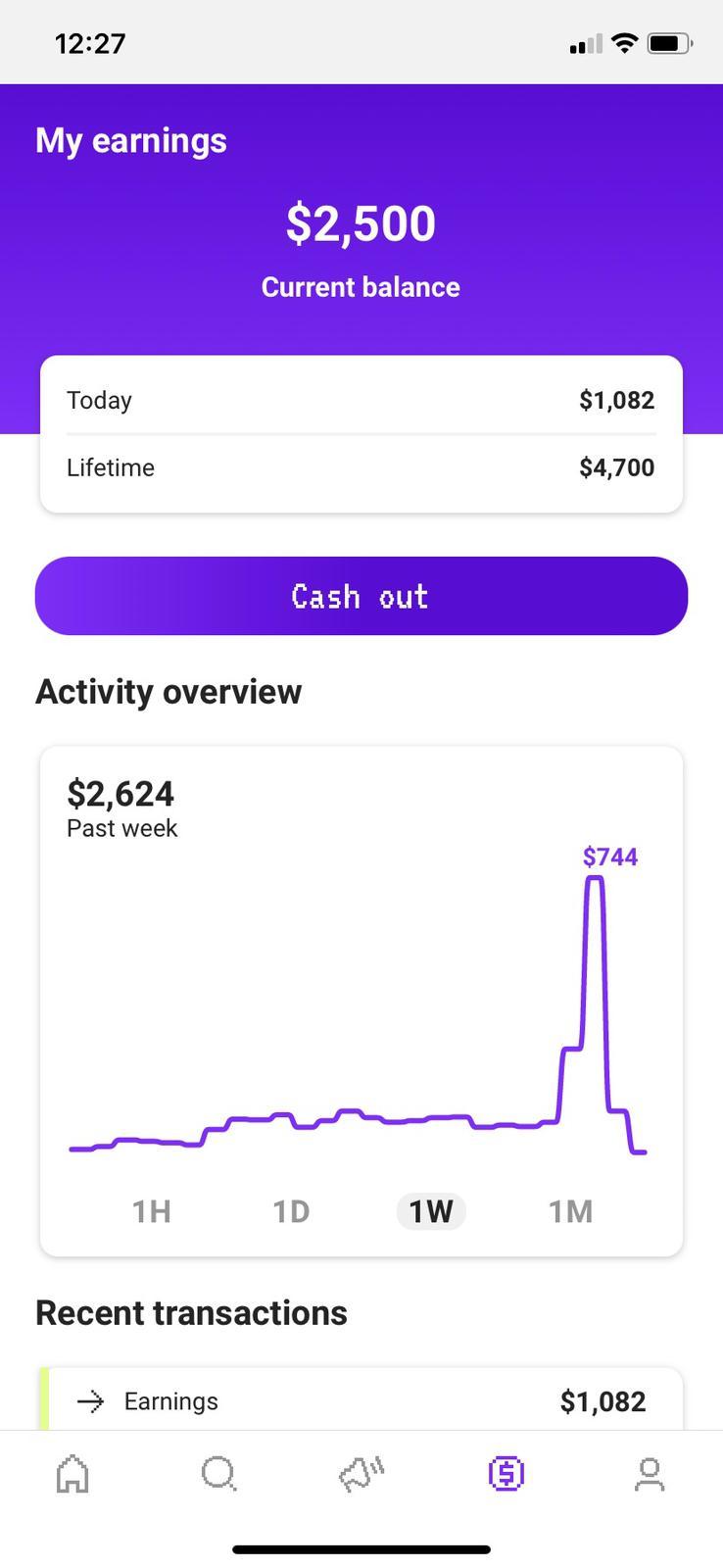Image resolution: width=723 pixels, height=1568 pixels.
Task: Open the search tab
Action: pyautogui.click(x=217, y=1474)
